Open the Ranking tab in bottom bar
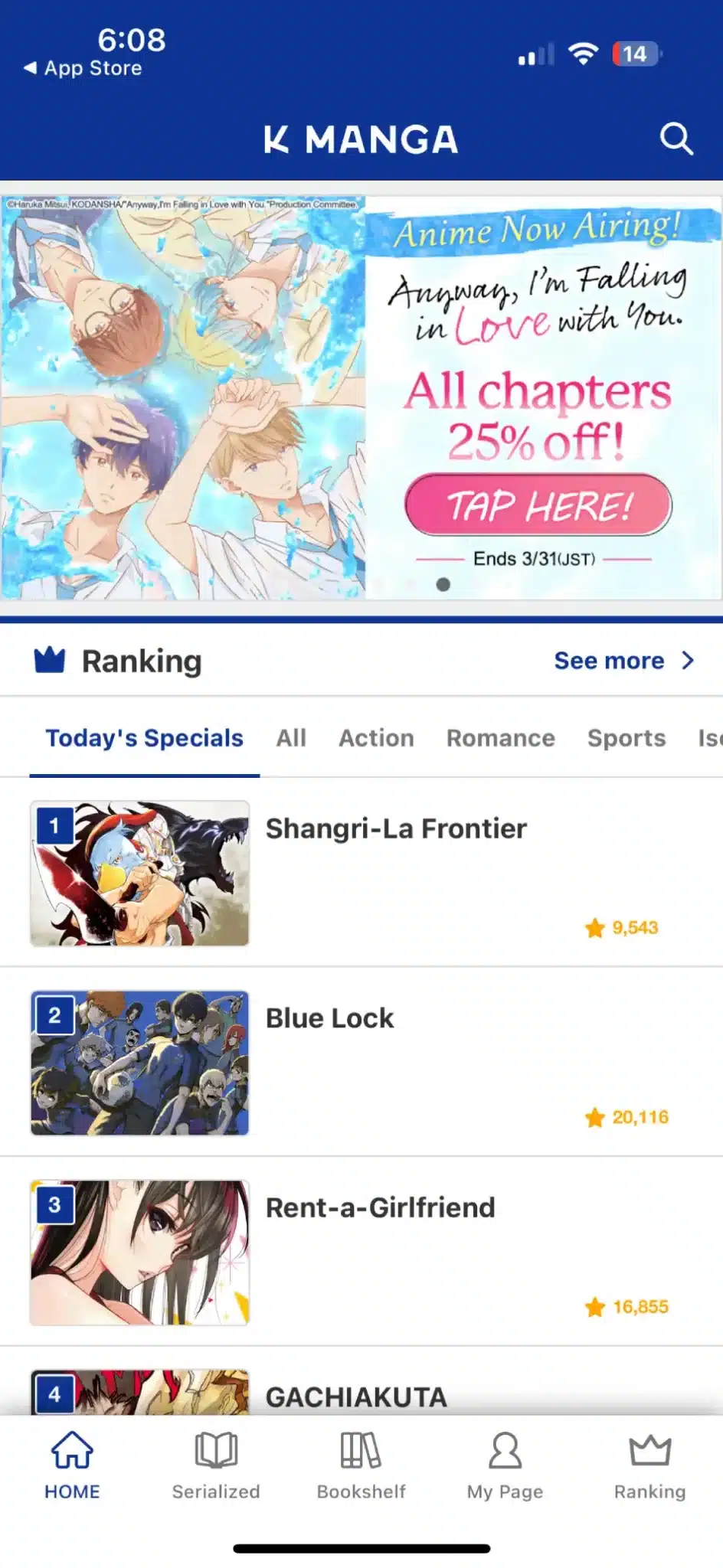Viewport: 723px width, 1568px height. [649, 1465]
